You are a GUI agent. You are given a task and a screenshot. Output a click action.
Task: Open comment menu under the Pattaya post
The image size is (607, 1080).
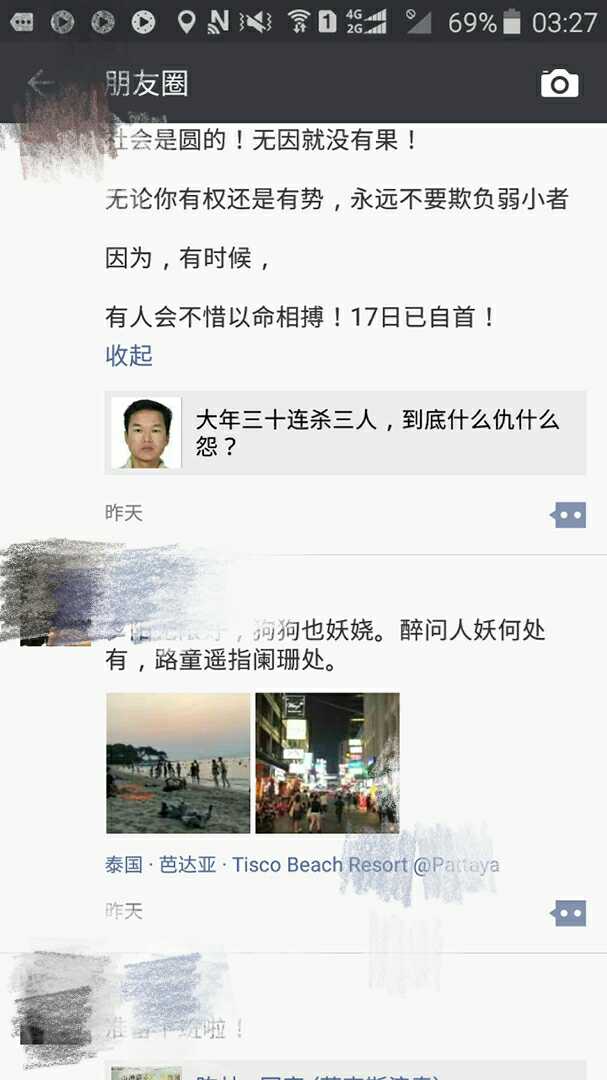tap(568, 913)
